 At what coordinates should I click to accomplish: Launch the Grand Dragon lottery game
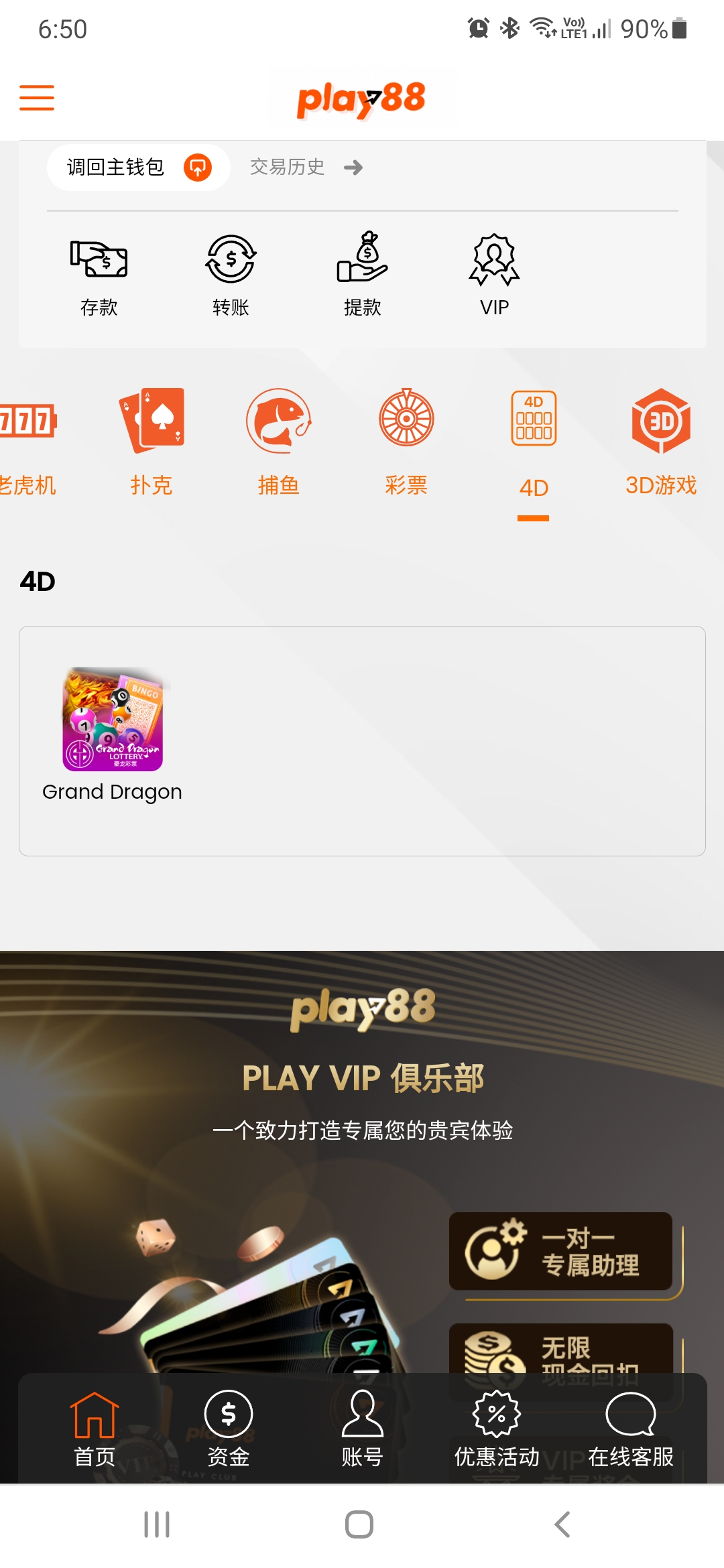point(113,734)
